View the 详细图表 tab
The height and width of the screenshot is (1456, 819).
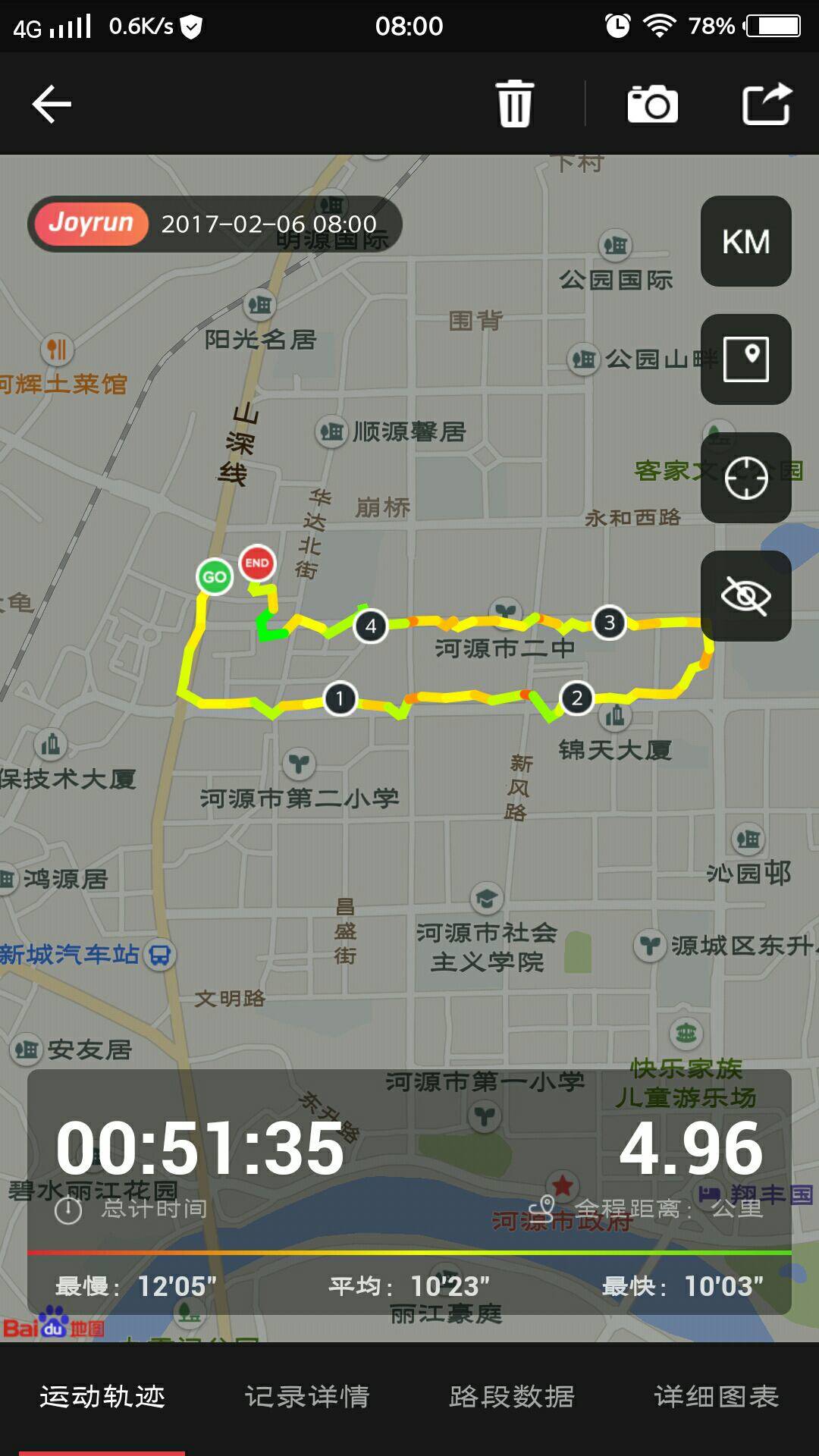[x=717, y=1396]
